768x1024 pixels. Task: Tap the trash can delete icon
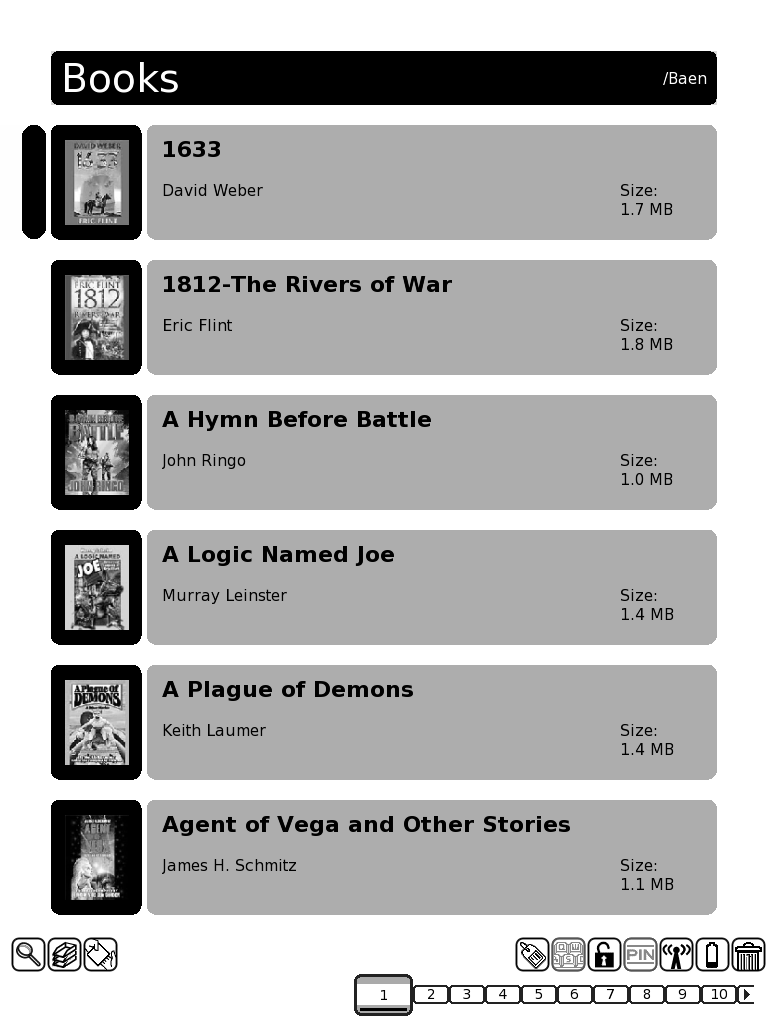click(748, 955)
